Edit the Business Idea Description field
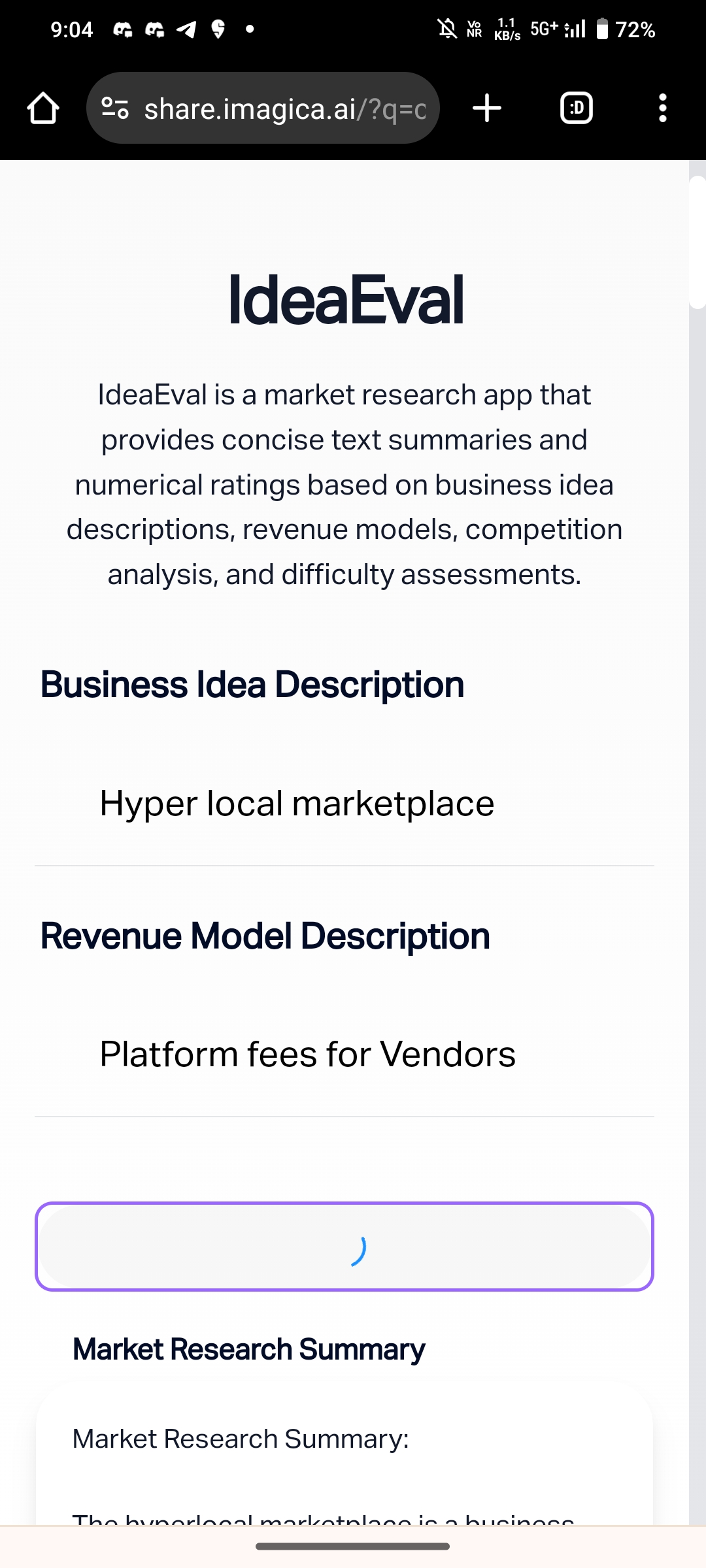Viewport: 706px width, 1568px height. [345, 803]
